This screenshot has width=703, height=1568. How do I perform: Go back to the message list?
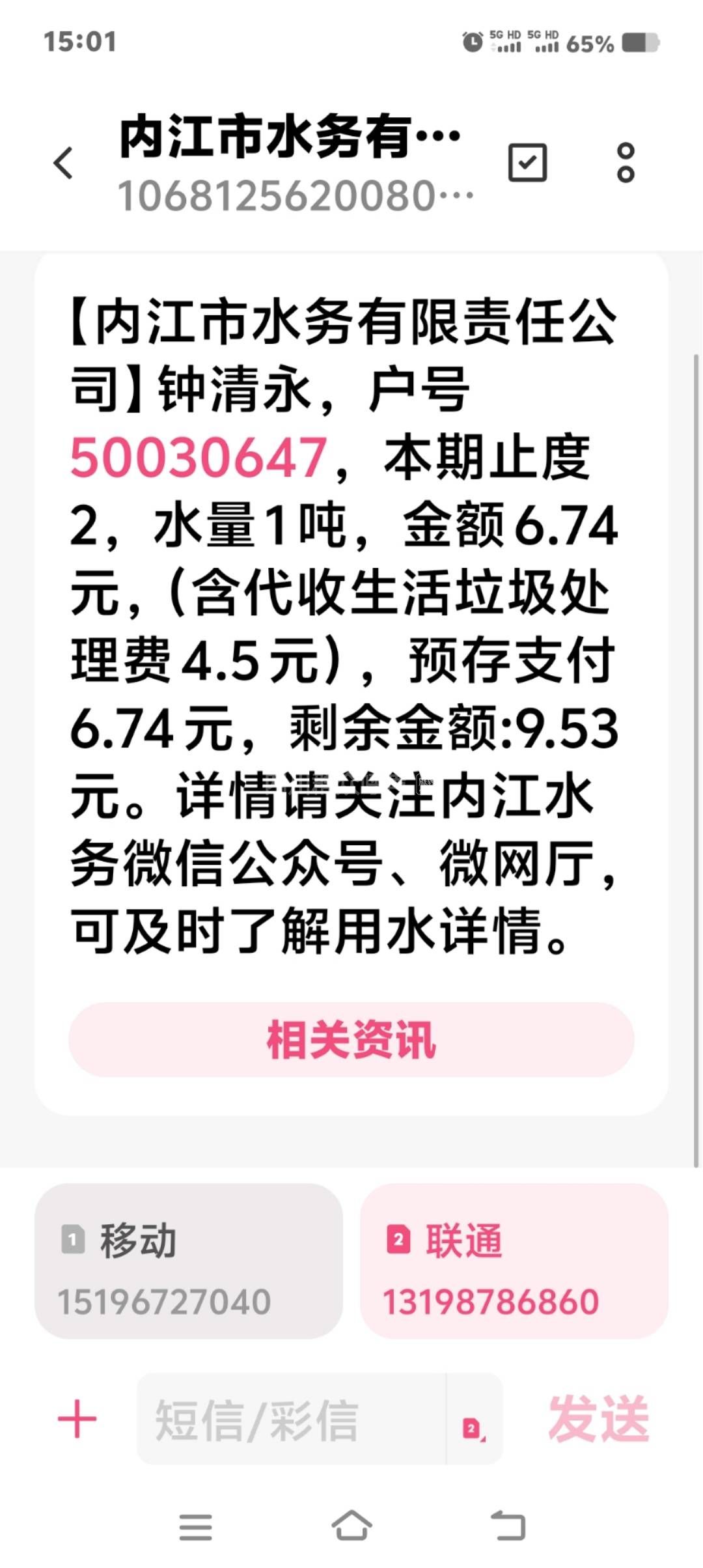coord(64,163)
